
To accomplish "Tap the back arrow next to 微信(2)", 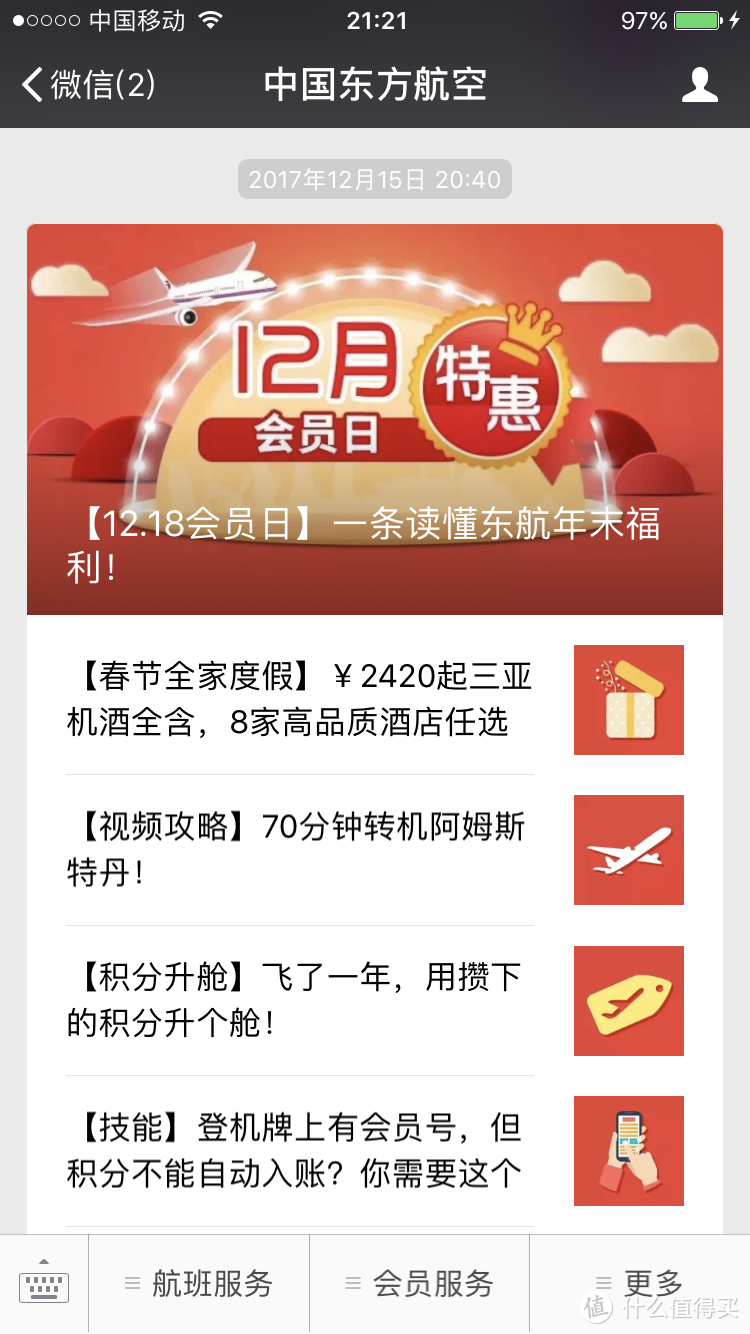I will point(30,85).
